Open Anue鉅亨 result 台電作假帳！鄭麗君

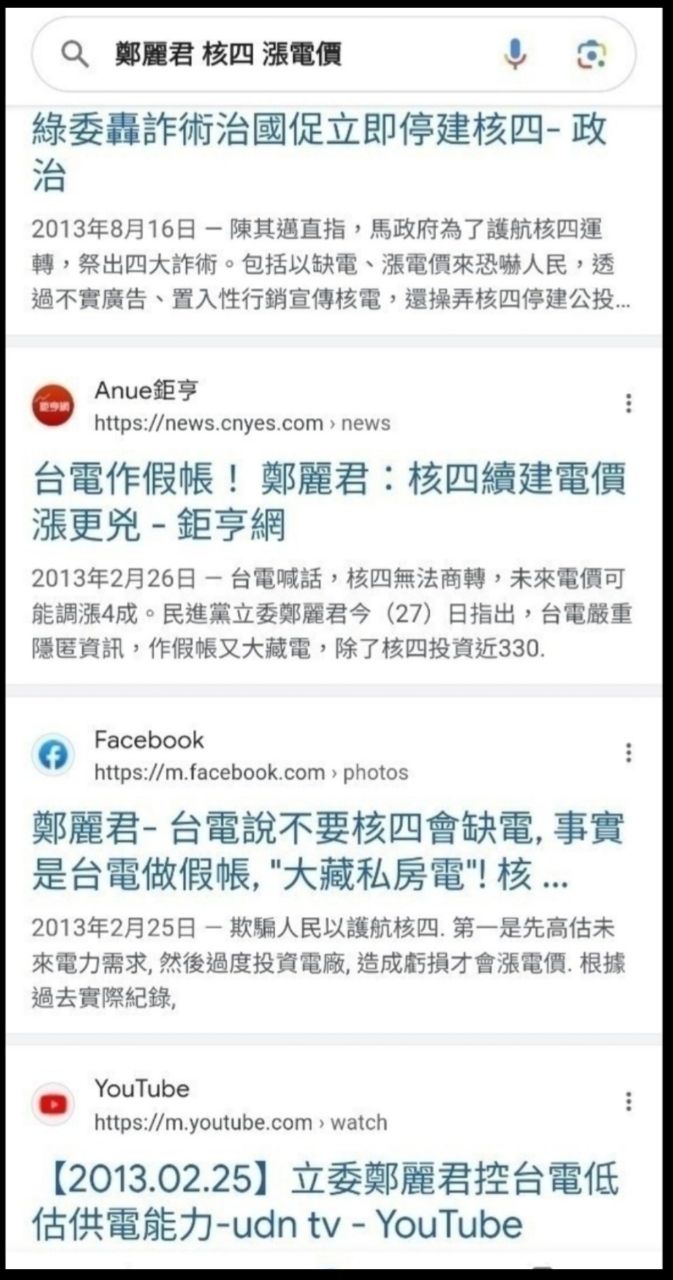coord(328,502)
